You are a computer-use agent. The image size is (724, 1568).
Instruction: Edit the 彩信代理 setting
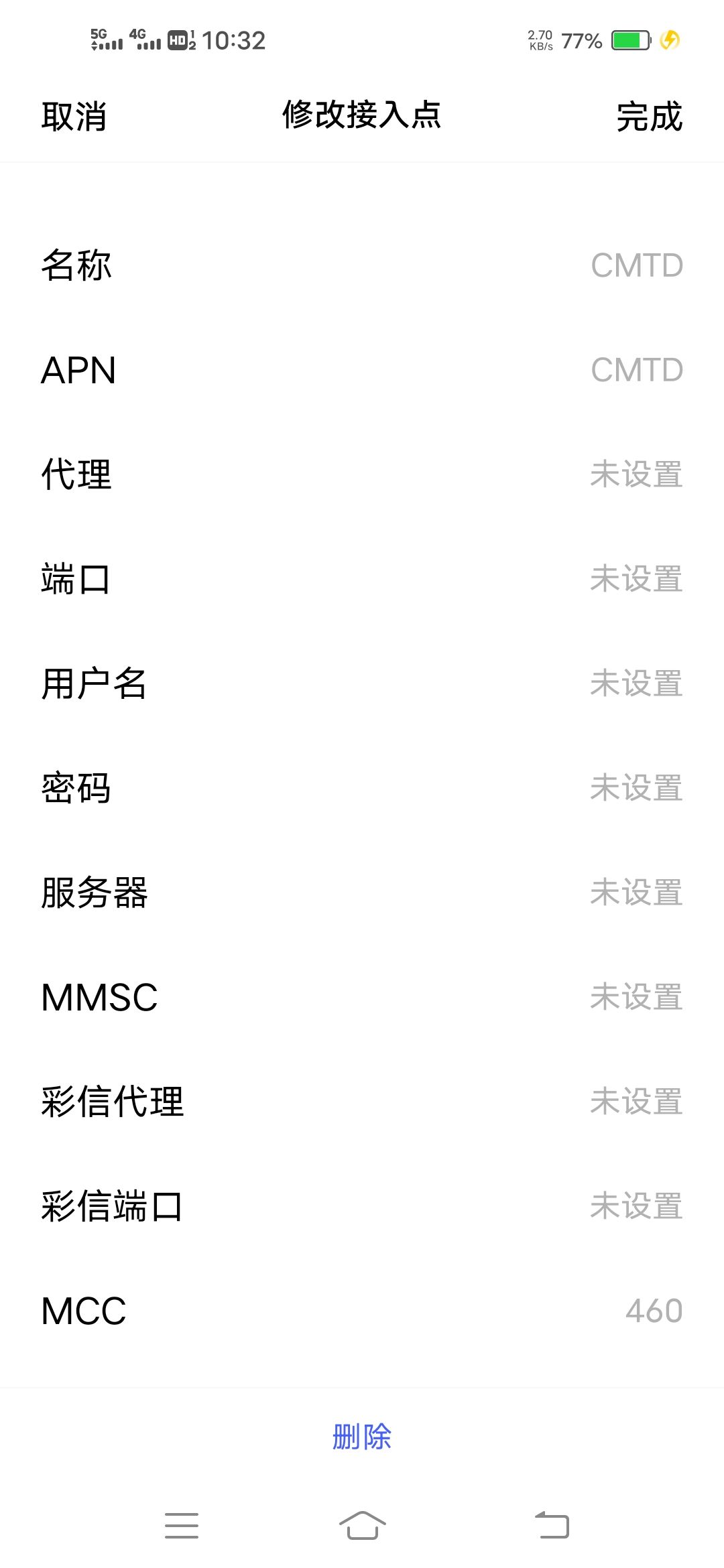[362, 1102]
